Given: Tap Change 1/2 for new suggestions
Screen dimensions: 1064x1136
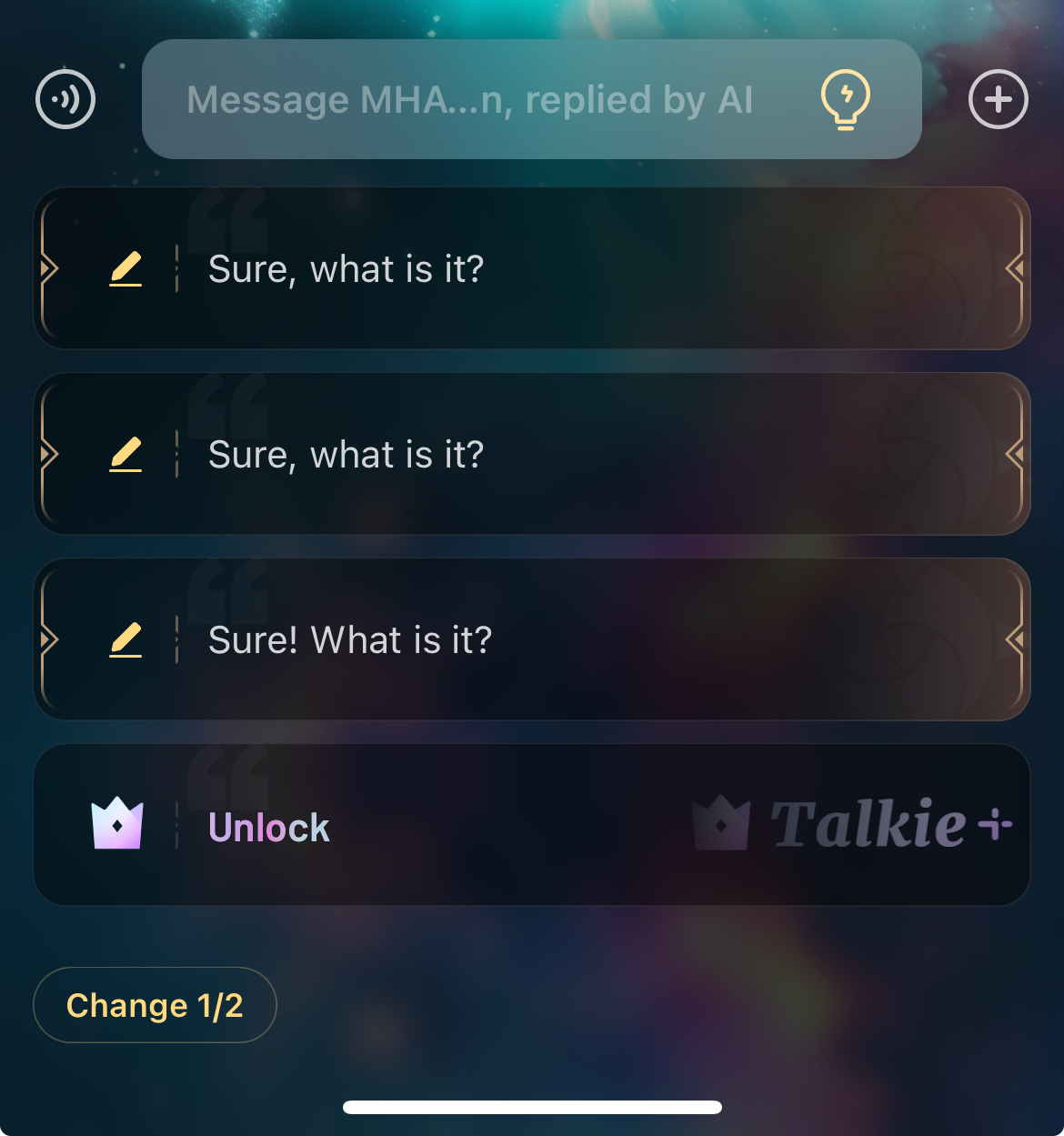Looking at the screenshot, I should 155,1005.
